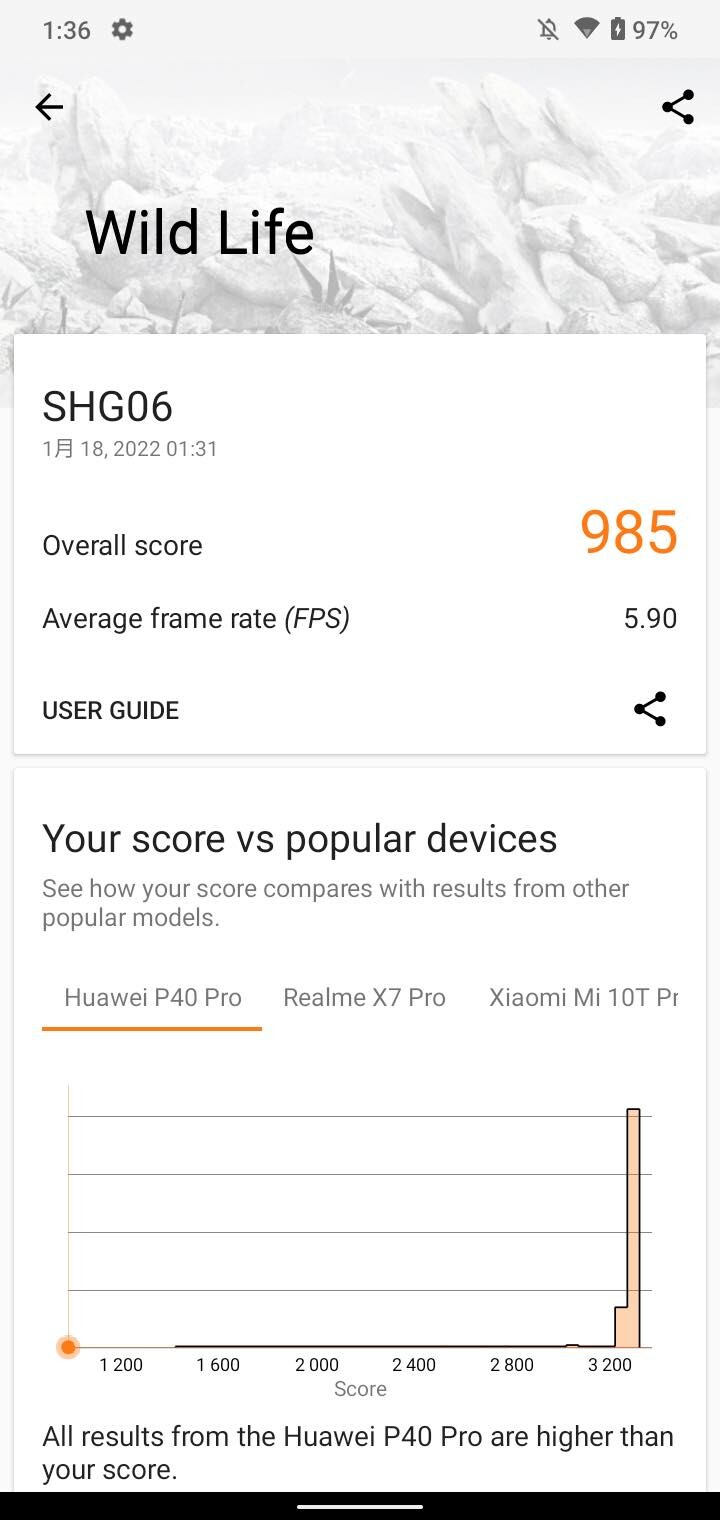
Task: Switch to the Realme X7 Pro tab
Action: 364,997
